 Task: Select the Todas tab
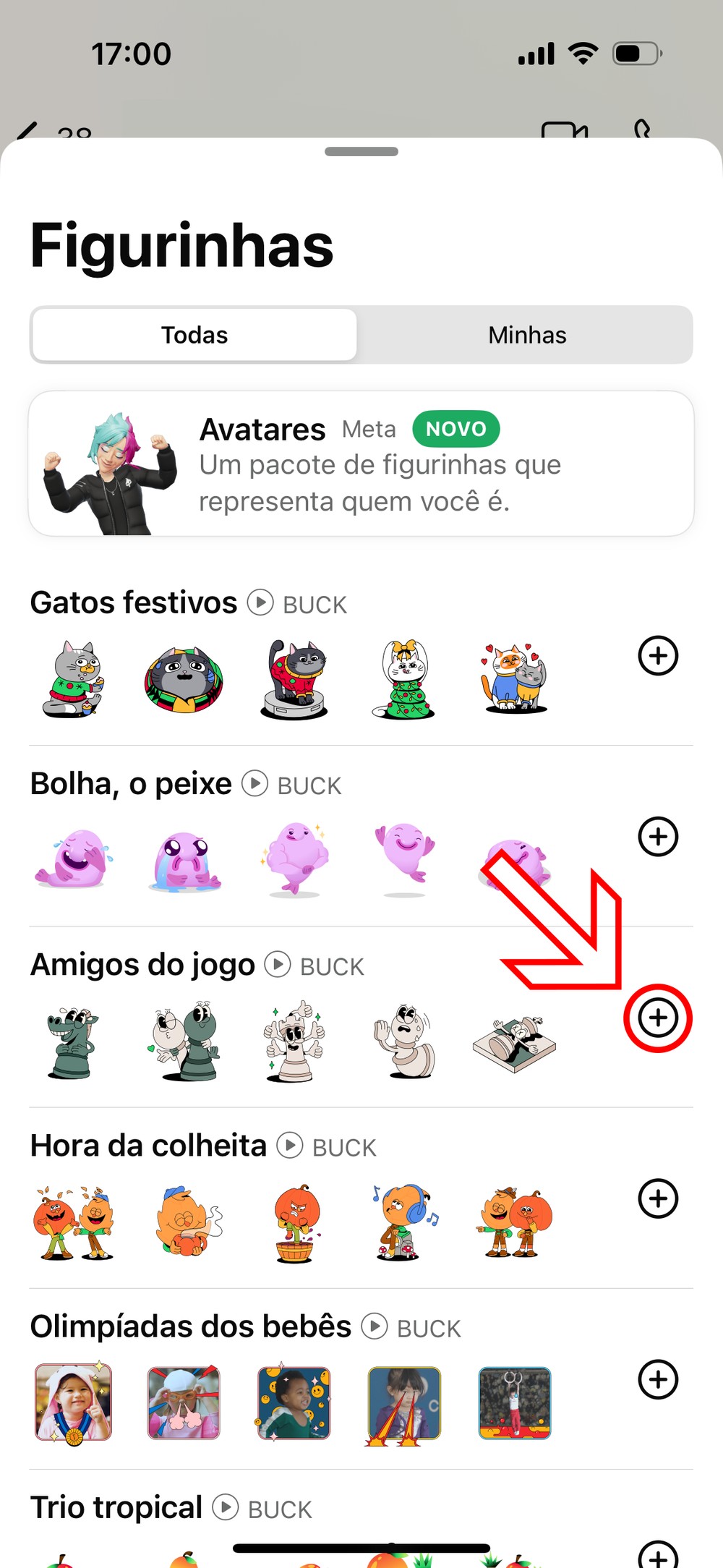[194, 335]
